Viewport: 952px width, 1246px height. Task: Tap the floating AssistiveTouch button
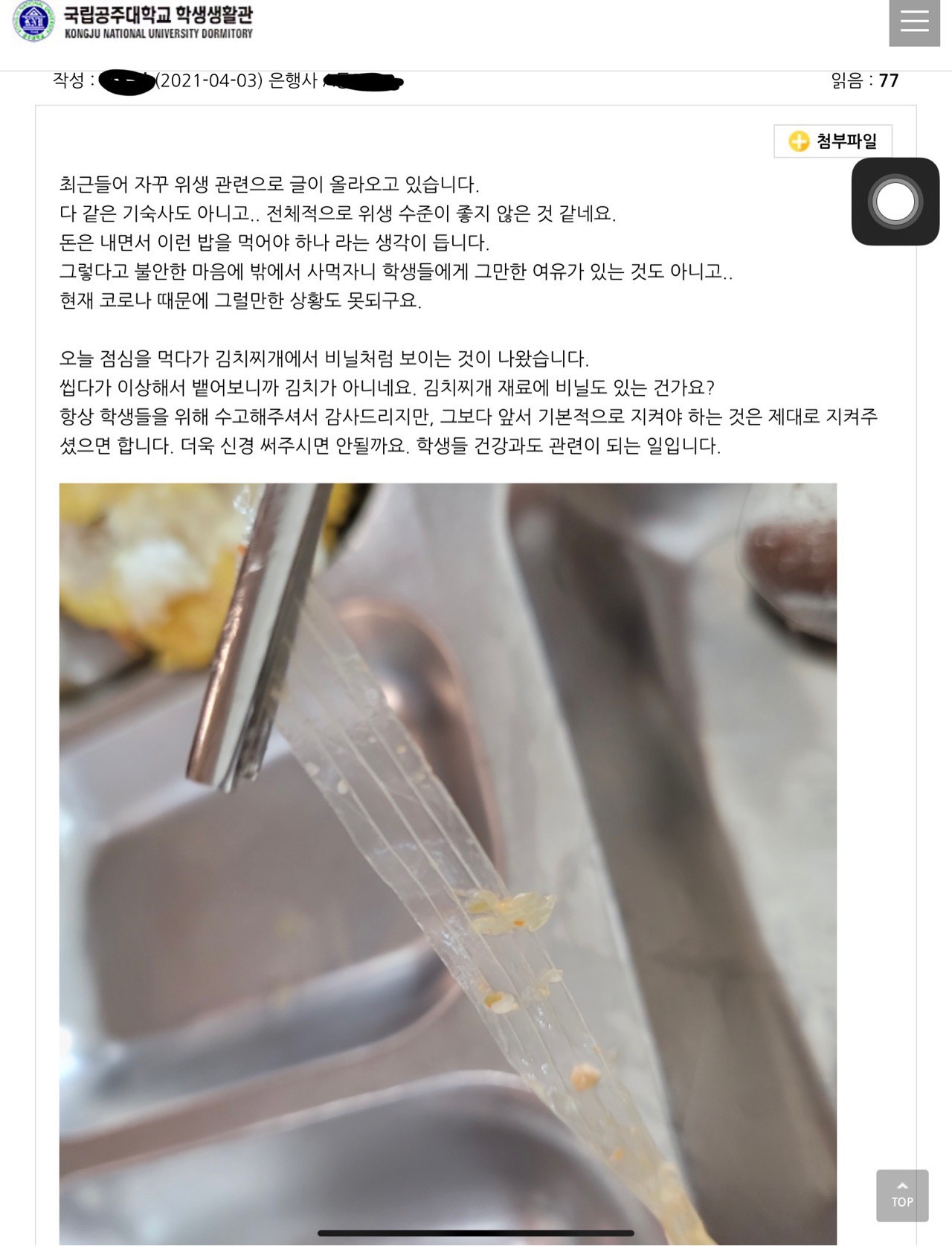895,202
